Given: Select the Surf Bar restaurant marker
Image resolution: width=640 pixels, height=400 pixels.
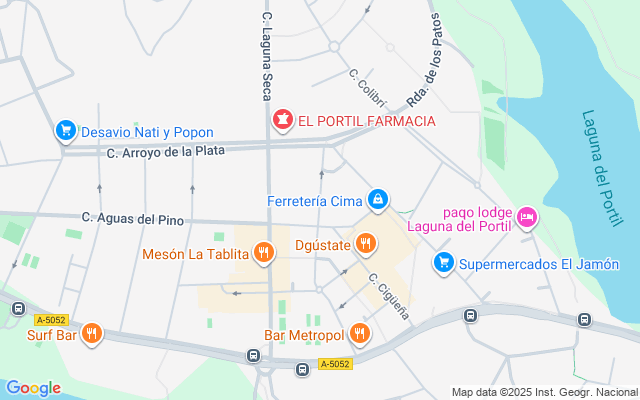Looking at the screenshot, I should (x=92, y=334).
